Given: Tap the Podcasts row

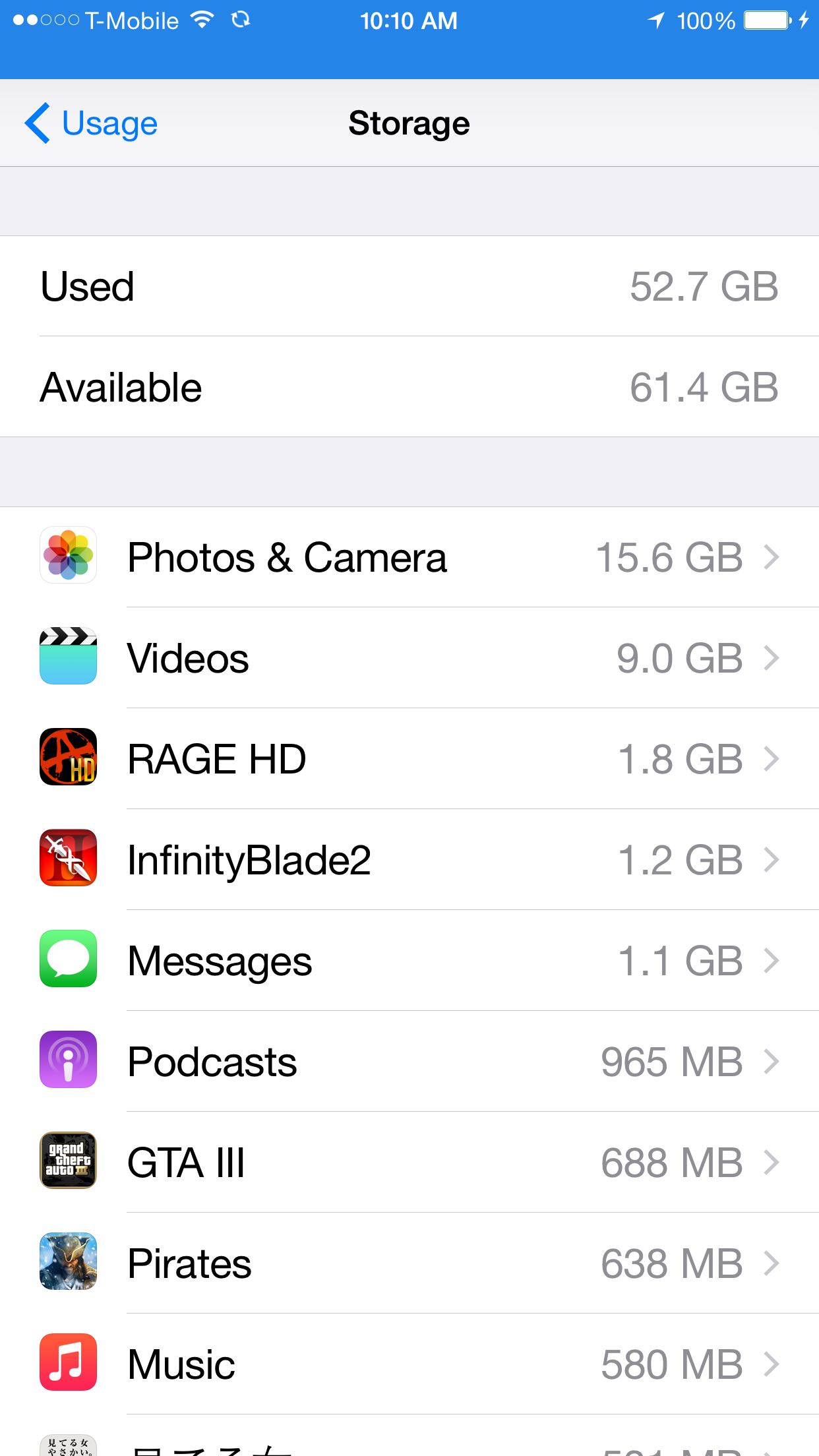Looking at the screenshot, I should coord(409,1062).
